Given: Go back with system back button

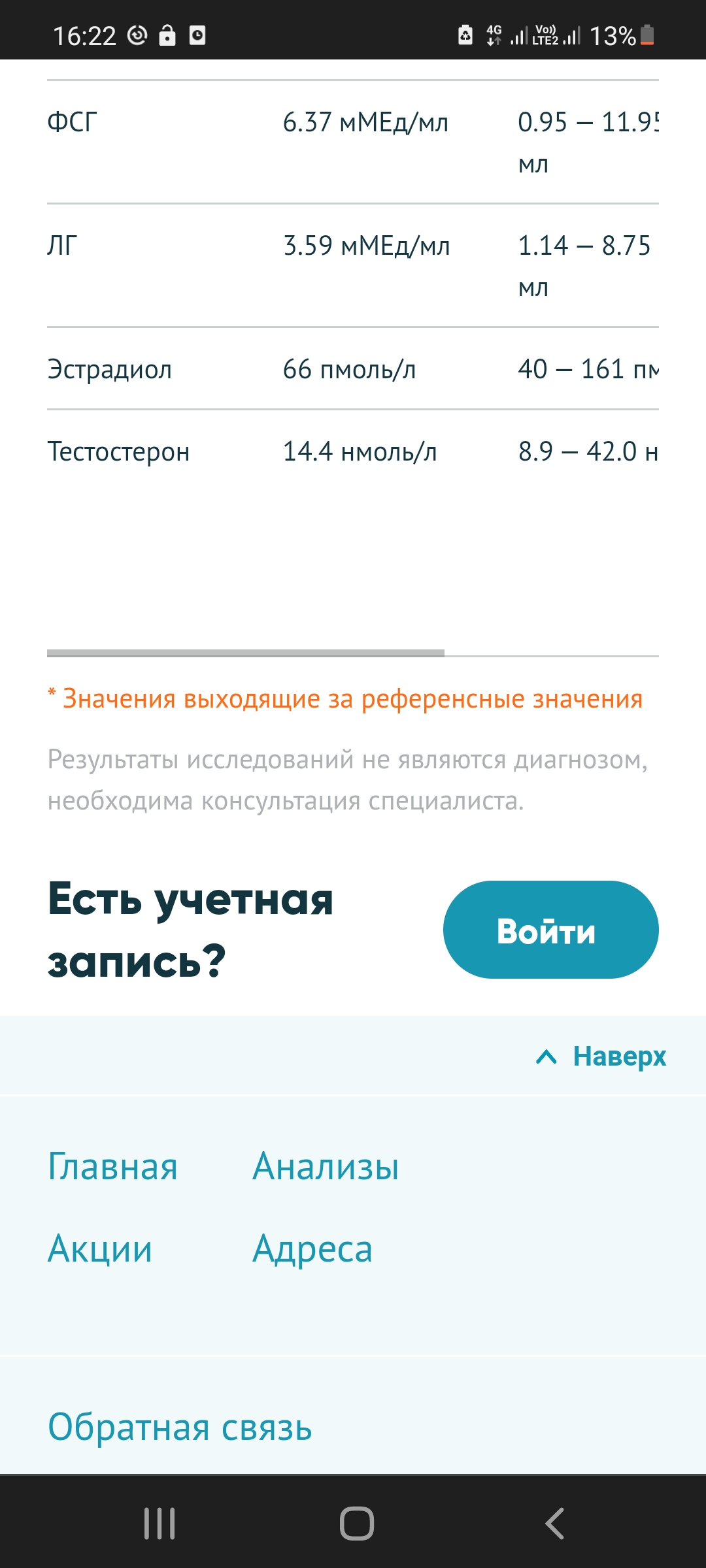Looking at the screenshot, I should pyautogui.click(x=554, y=1524).
